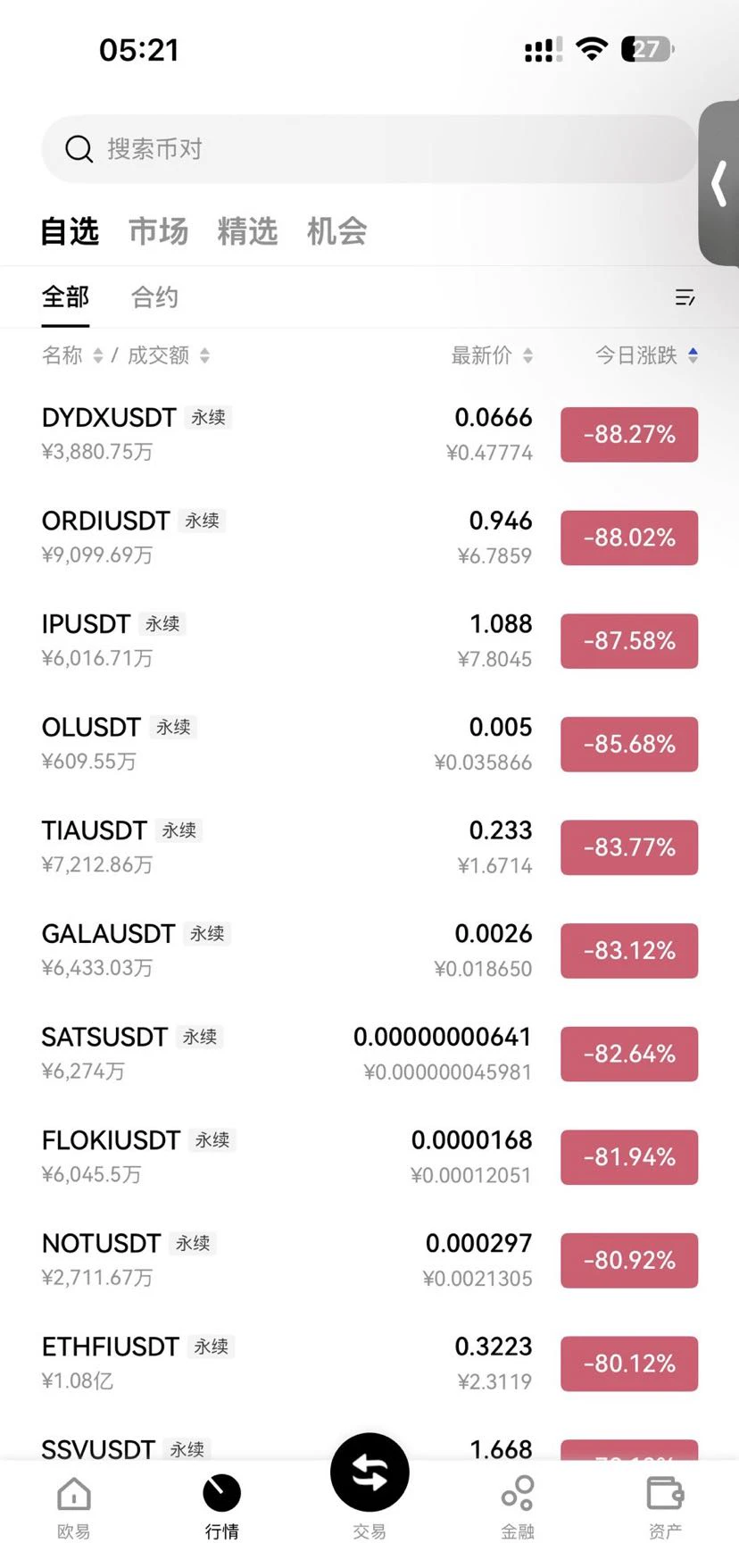739x1568 pixels.
Task: Sort the list by 今日涨跌
Action: tap(646, 355)
